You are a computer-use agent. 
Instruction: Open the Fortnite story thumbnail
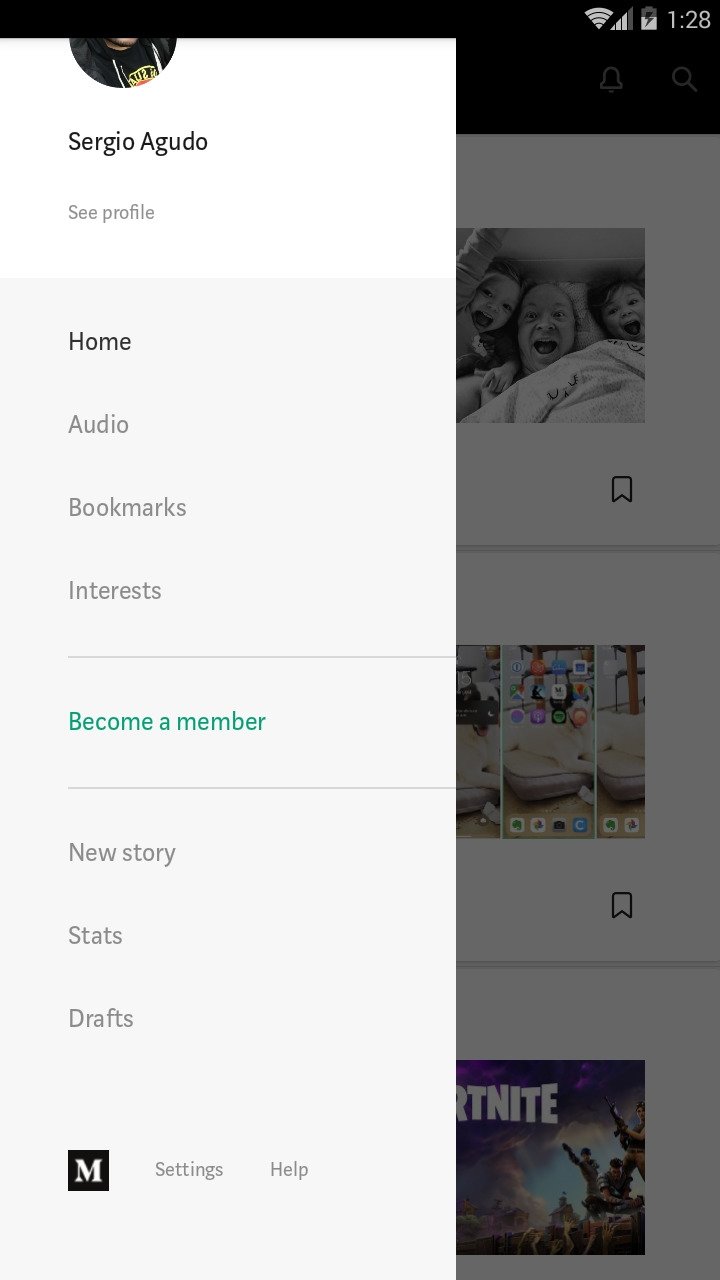coord(550,1156)
